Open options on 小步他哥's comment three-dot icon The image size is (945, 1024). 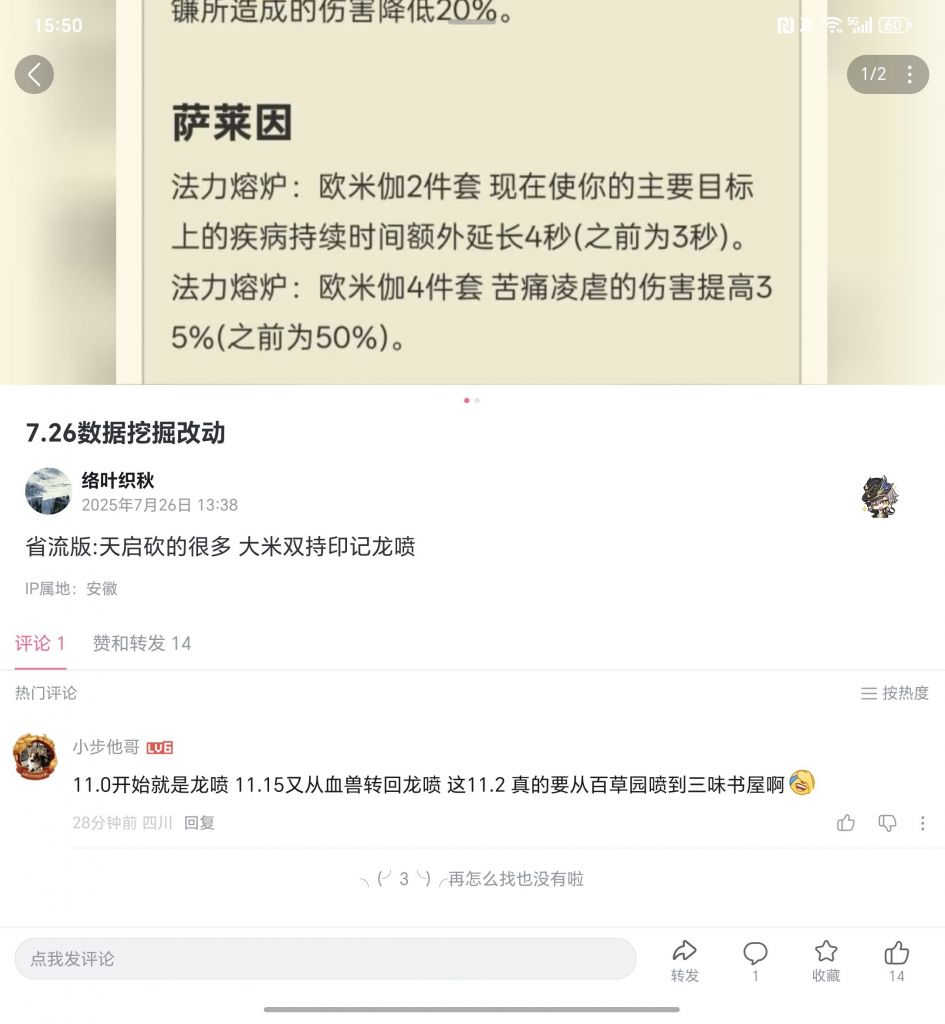[x=921, y=822]
